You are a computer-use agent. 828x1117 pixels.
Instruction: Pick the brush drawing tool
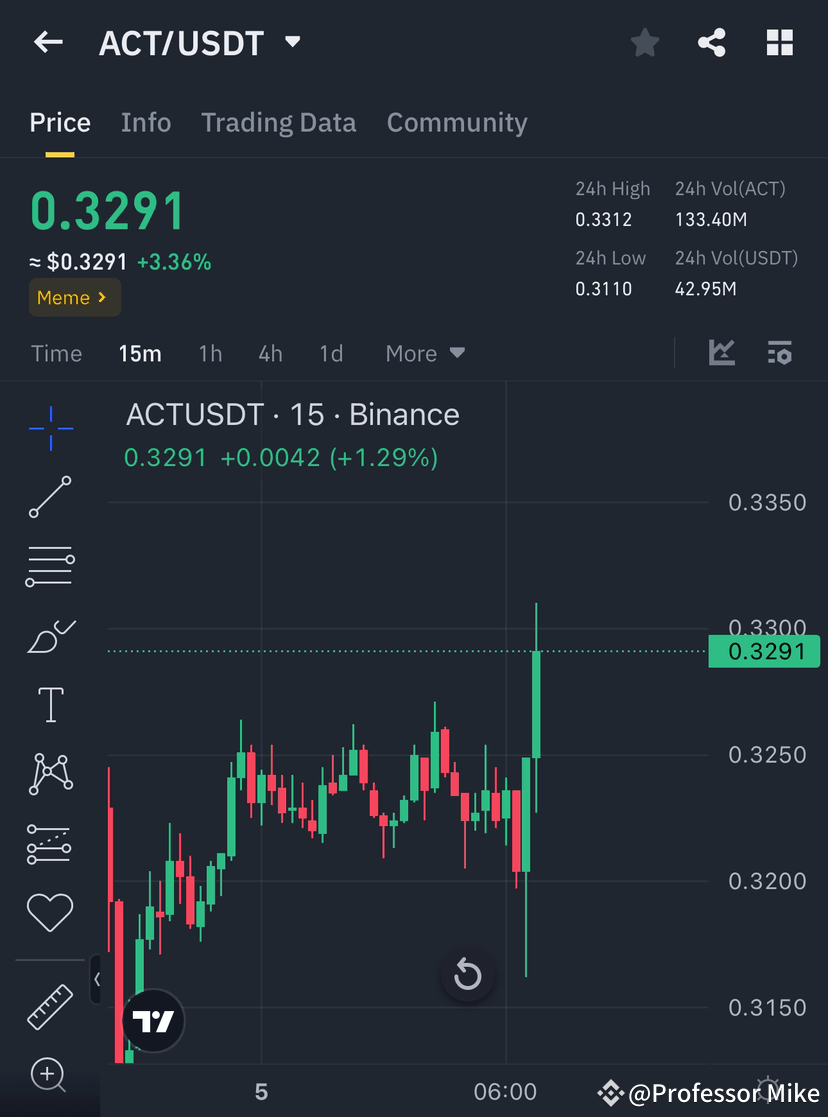[50, 636]
